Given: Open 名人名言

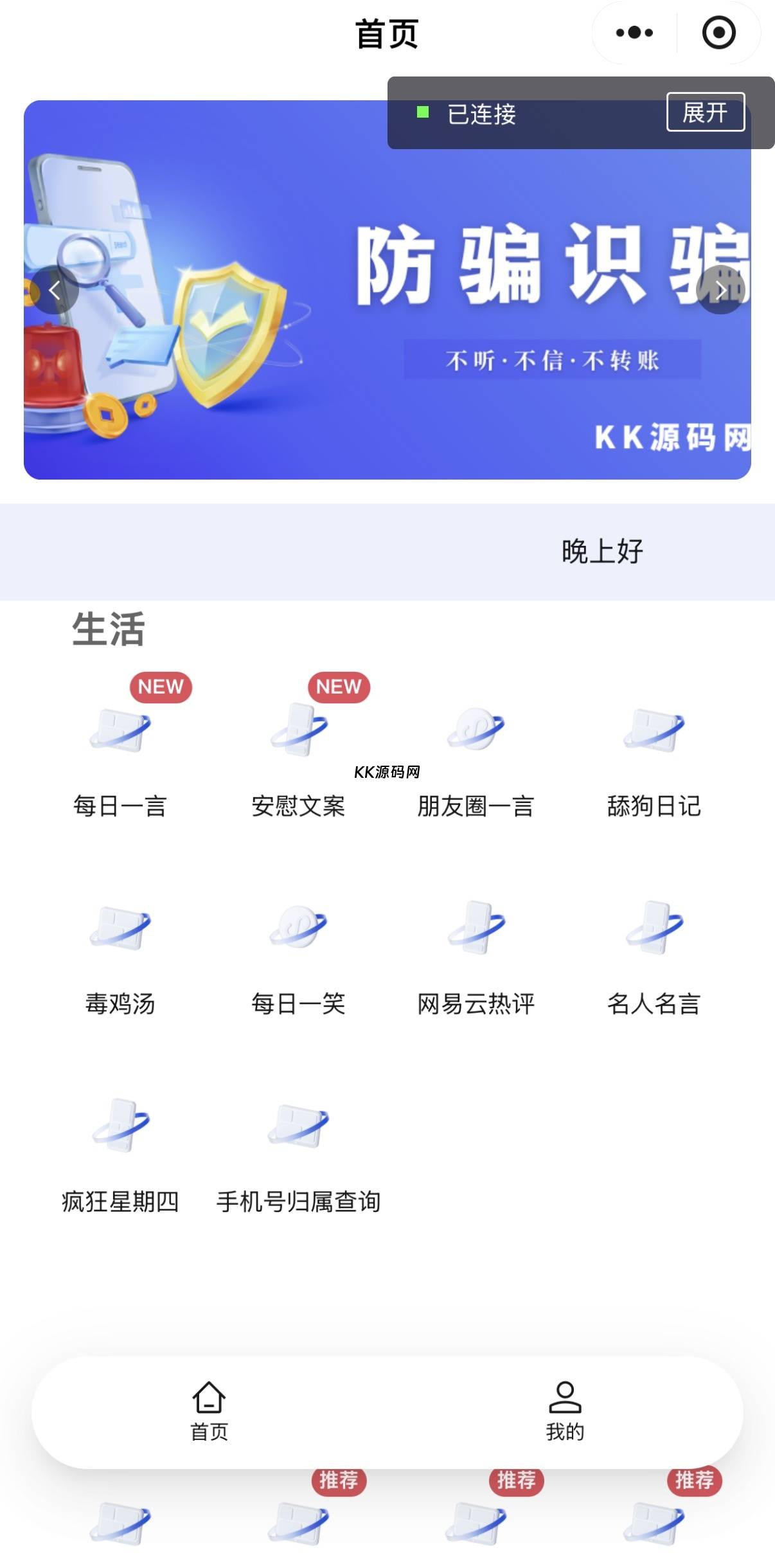Looking at the screenshot, I should [654, 960].
